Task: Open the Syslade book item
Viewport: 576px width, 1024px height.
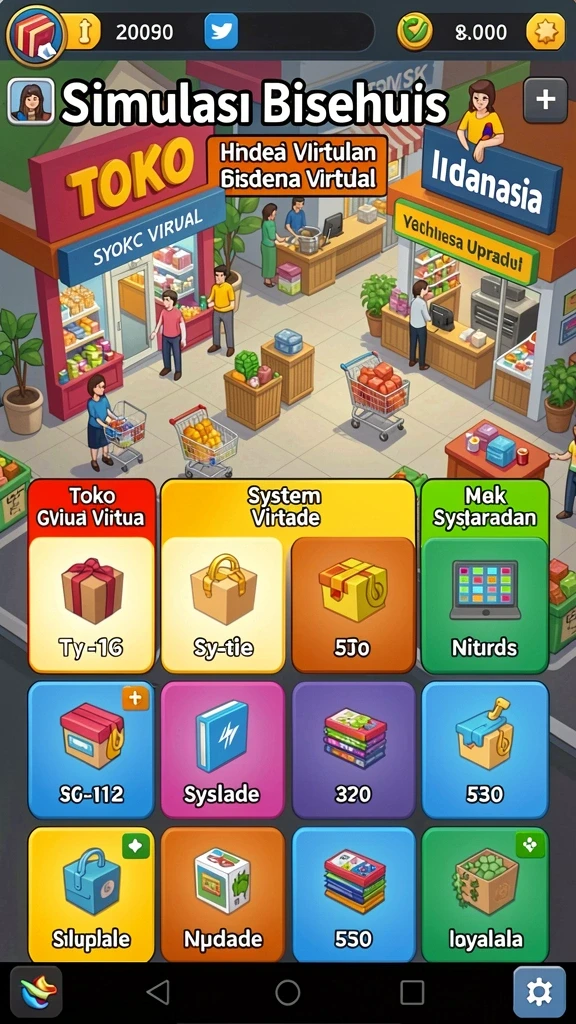Action: (223, 750)
